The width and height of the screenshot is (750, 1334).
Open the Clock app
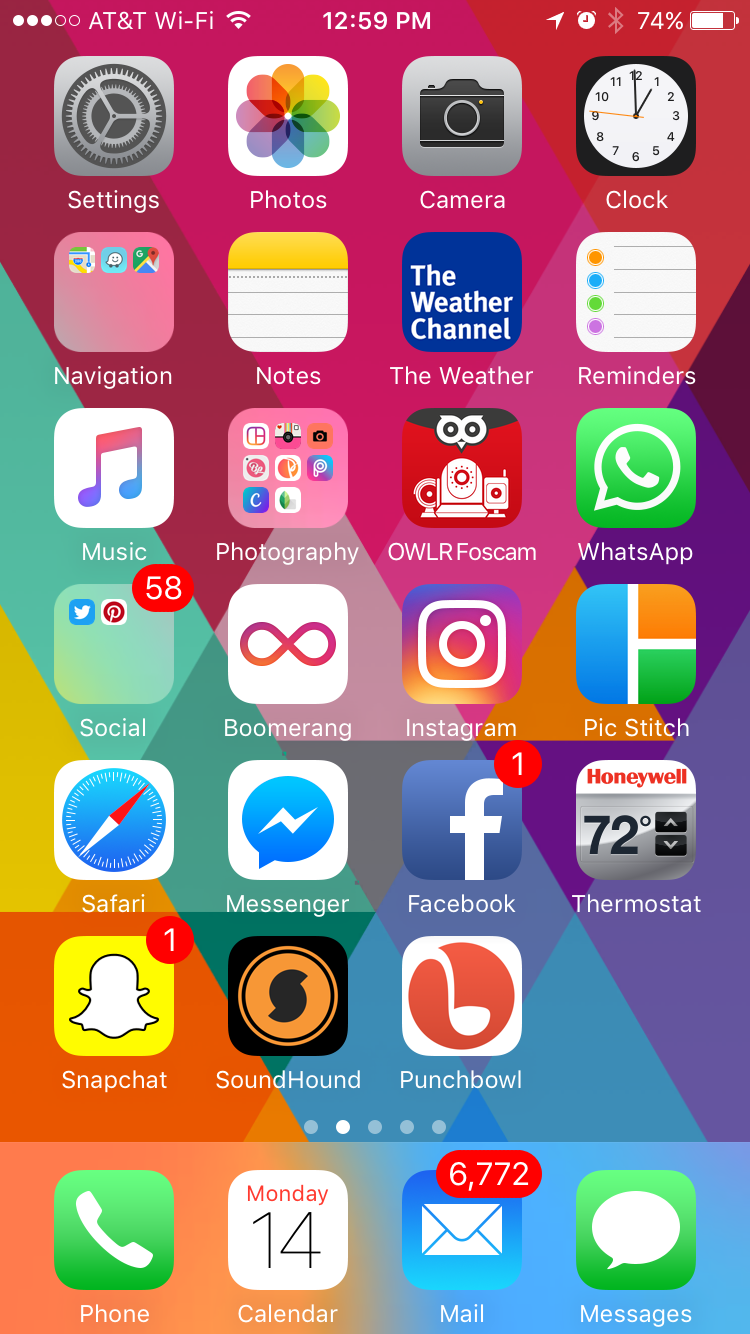[x=636, y=116]
